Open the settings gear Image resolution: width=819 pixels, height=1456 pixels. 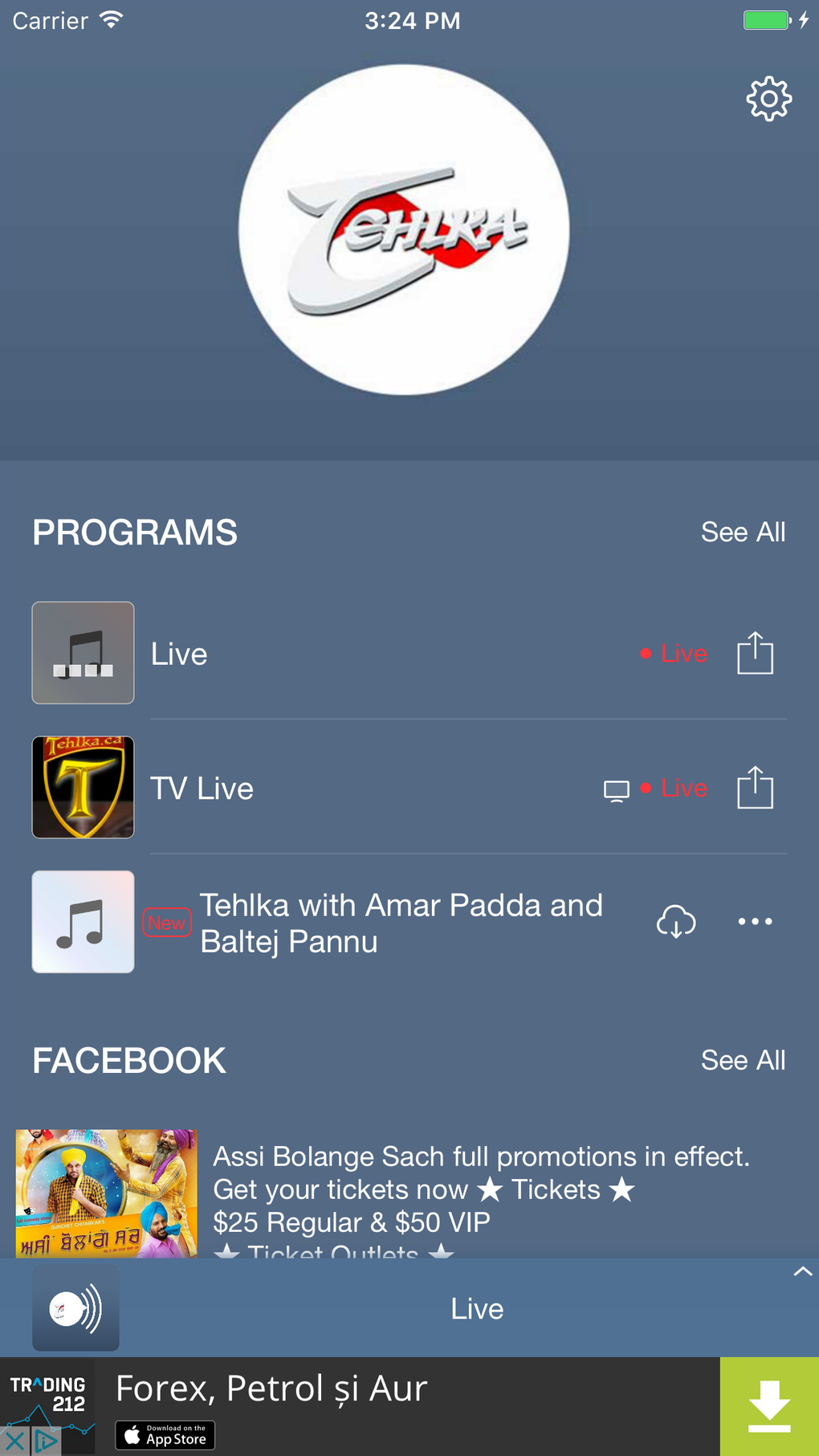click(x=768, y=99)
